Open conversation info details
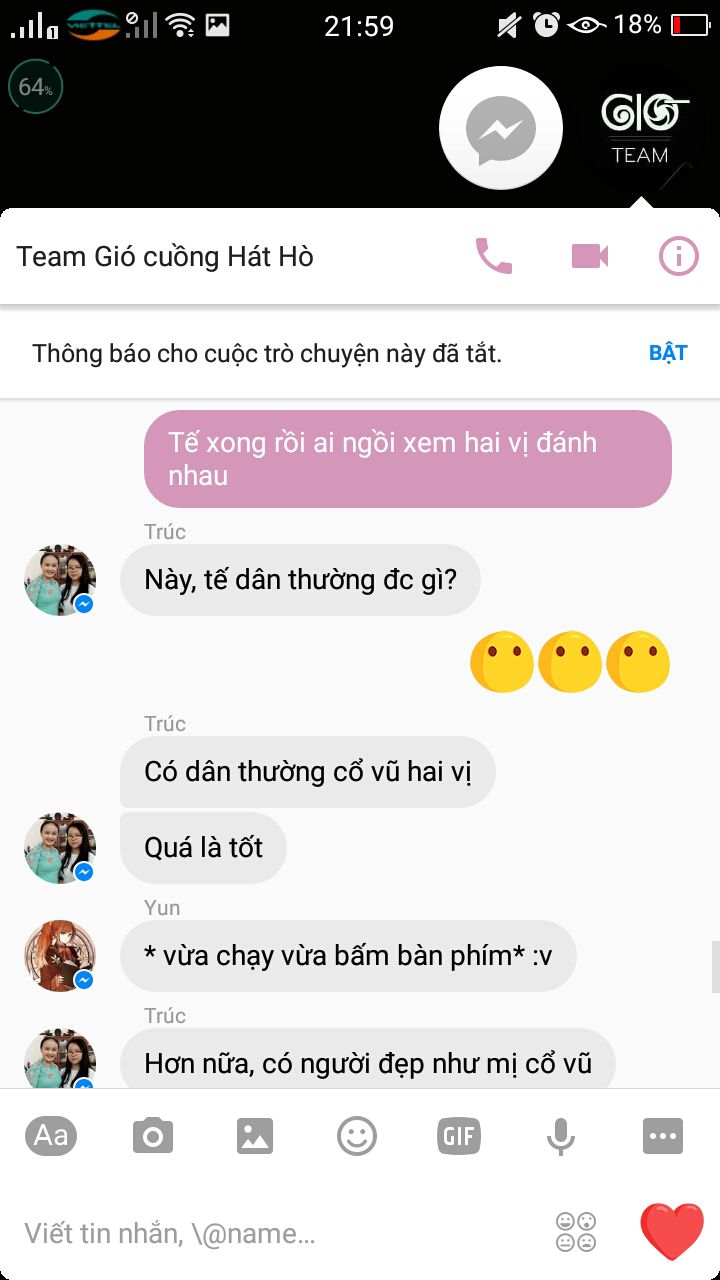Image resolution: width=720 pixels, height=1280 pixels. (x=678, y=257)
